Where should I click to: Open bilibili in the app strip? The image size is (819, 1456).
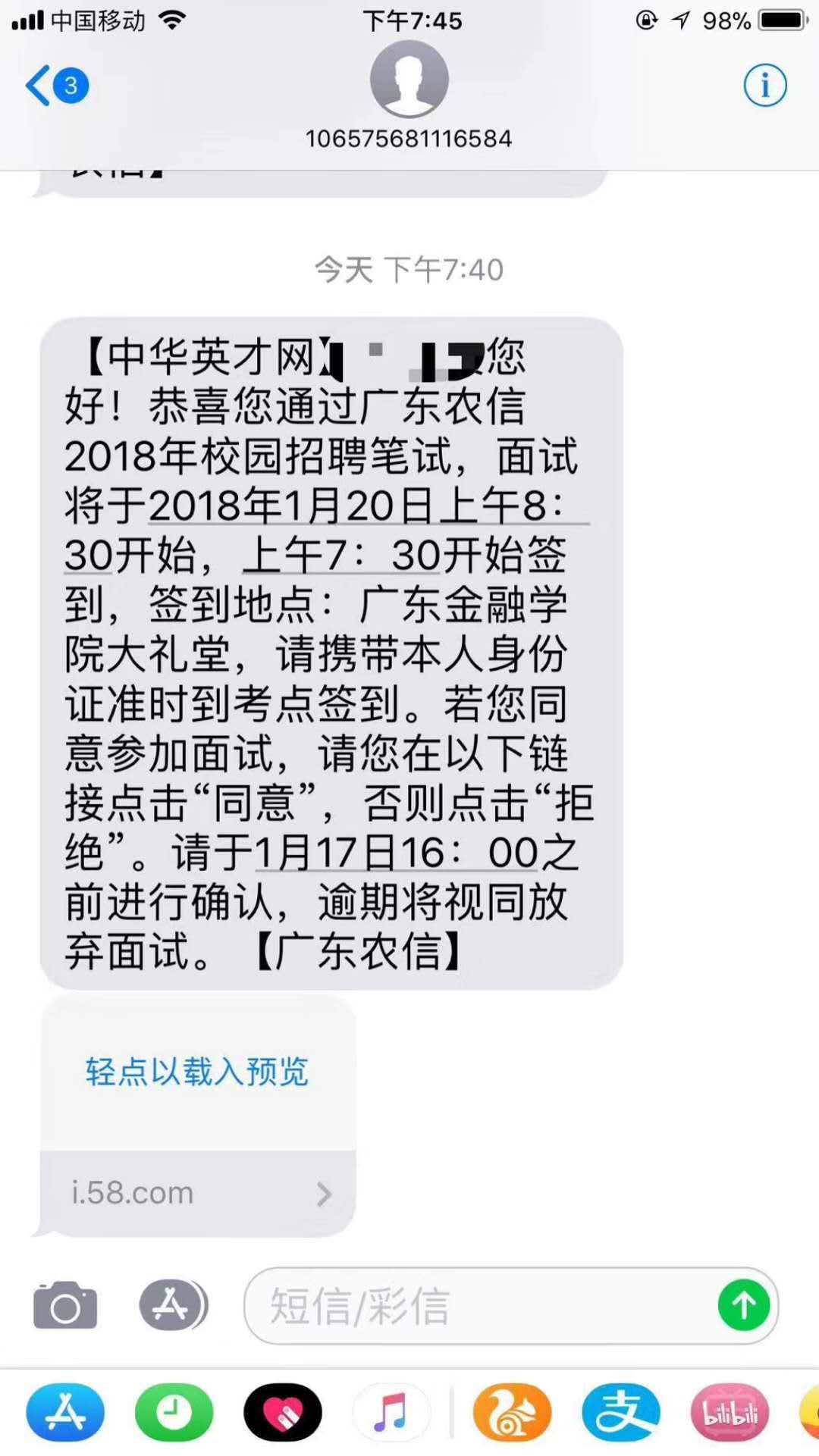[x=730, y=1413]
